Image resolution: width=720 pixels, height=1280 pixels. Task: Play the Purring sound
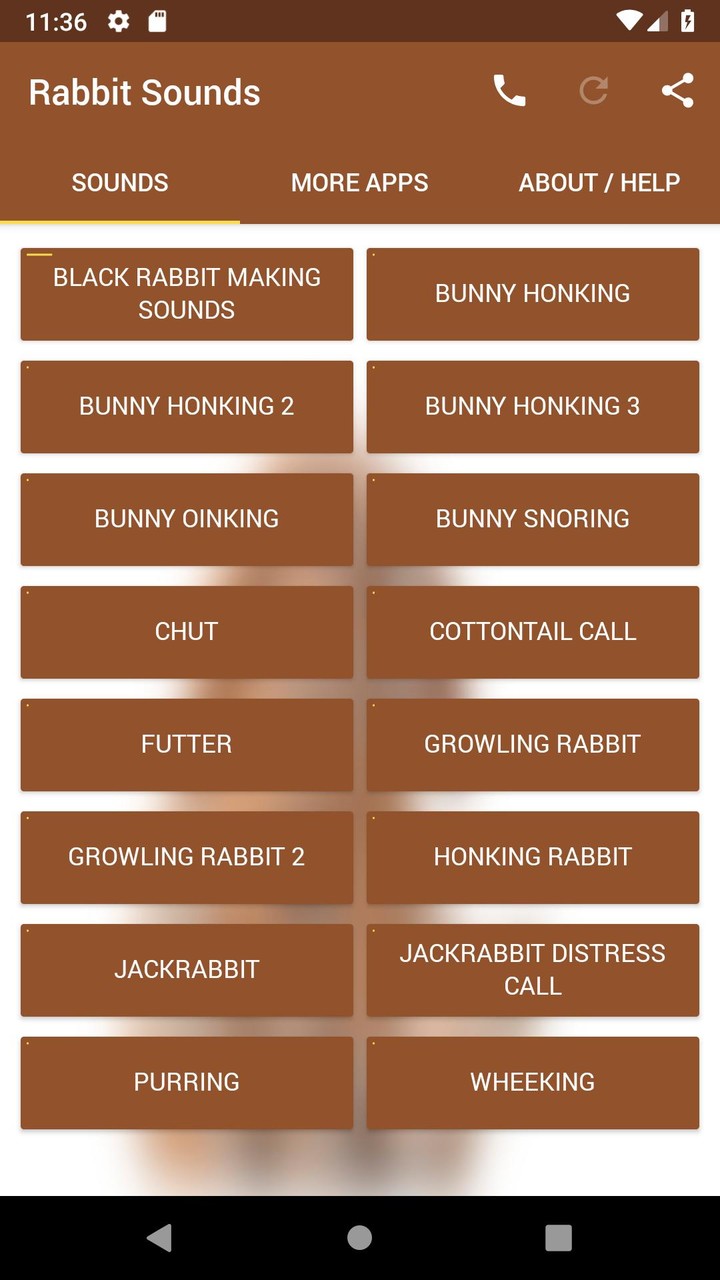[x=187, y=1082]
